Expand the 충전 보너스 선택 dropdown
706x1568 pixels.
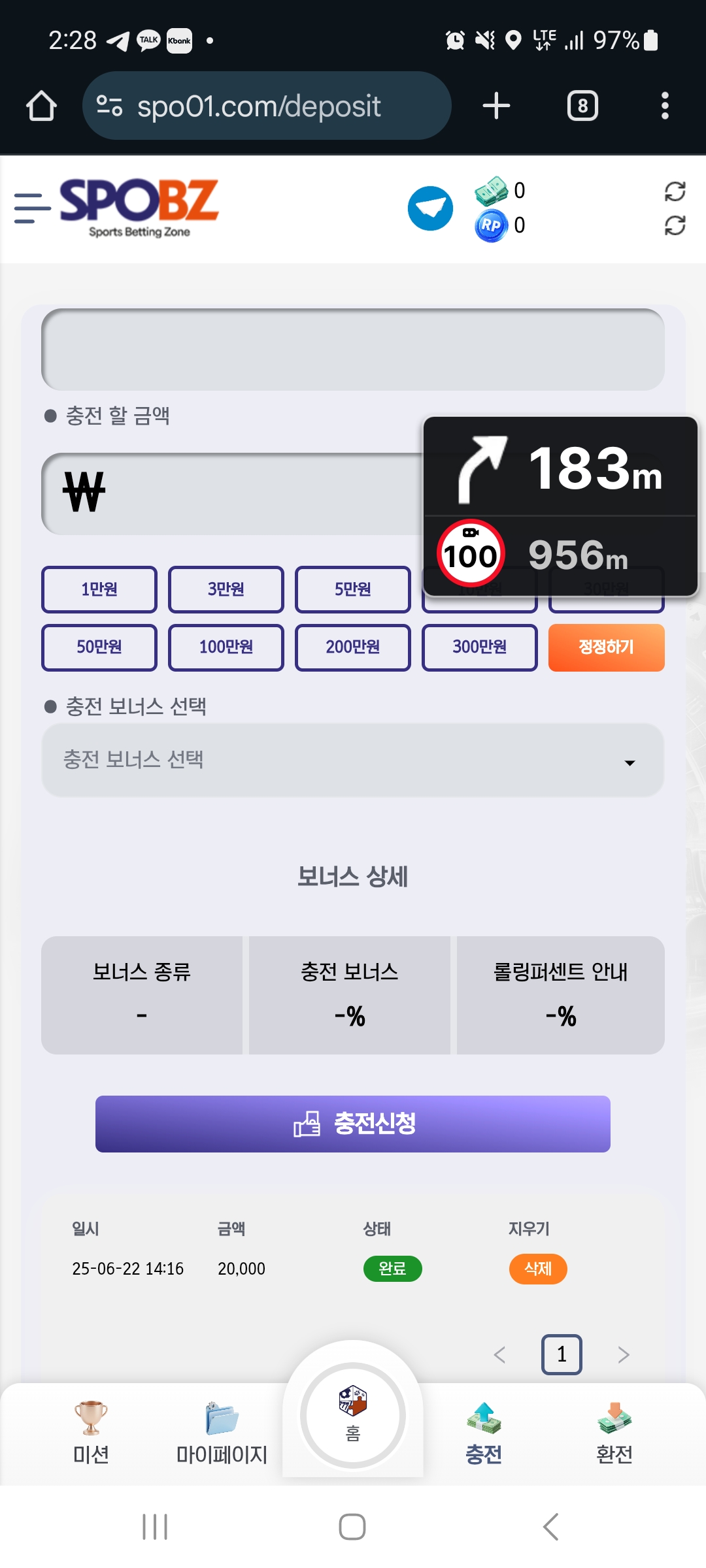353,760
